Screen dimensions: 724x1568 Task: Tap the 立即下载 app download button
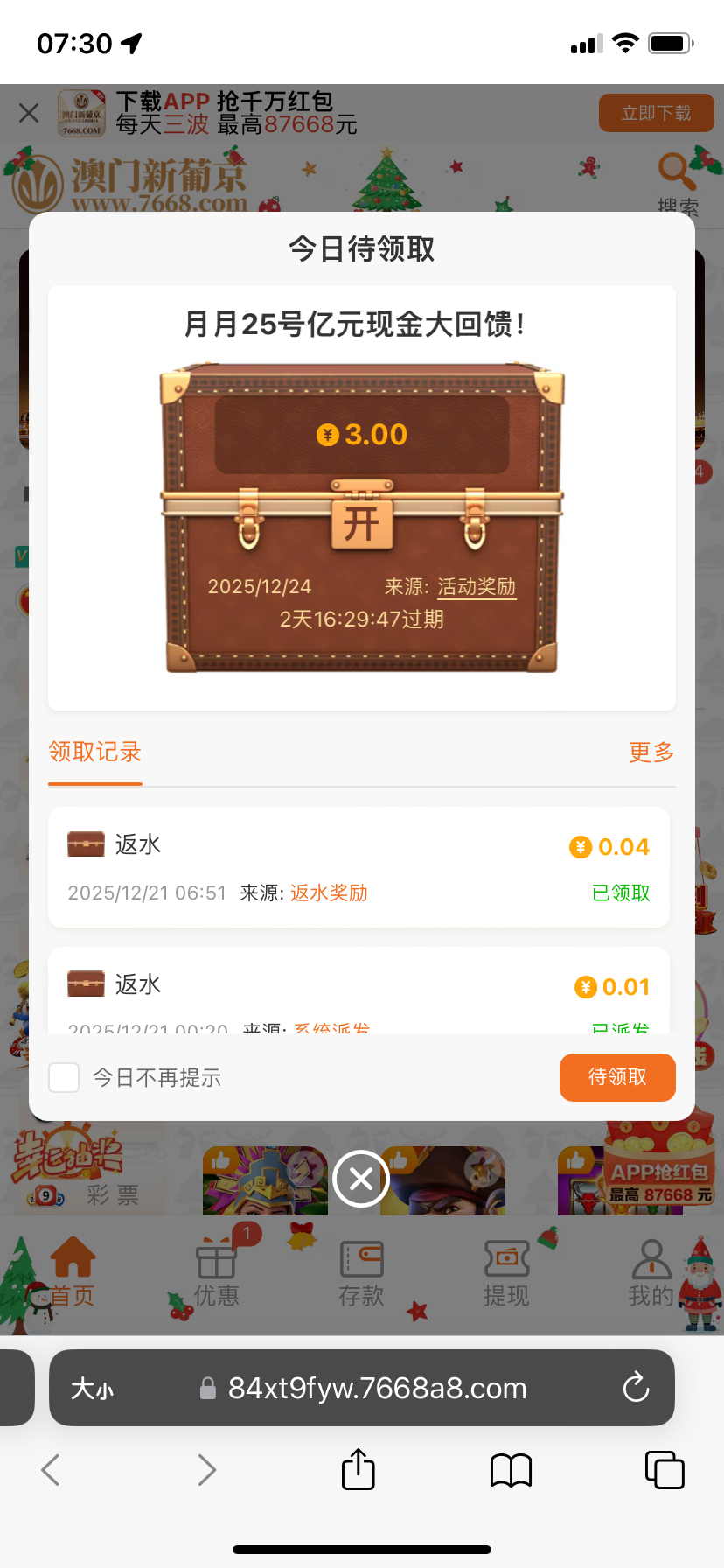[x=656, y=113]
